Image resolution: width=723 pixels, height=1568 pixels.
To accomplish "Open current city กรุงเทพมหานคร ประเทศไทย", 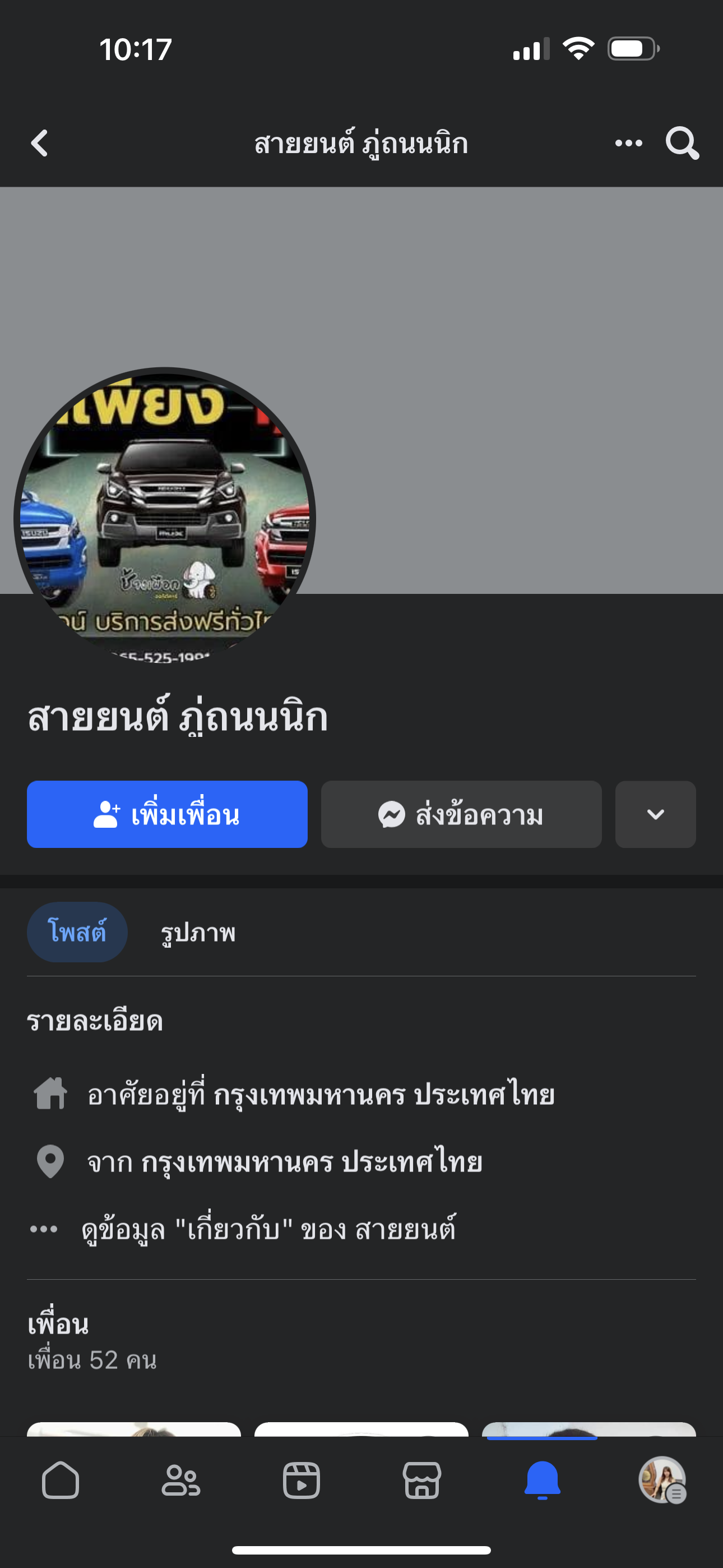I will [383, 1095].
